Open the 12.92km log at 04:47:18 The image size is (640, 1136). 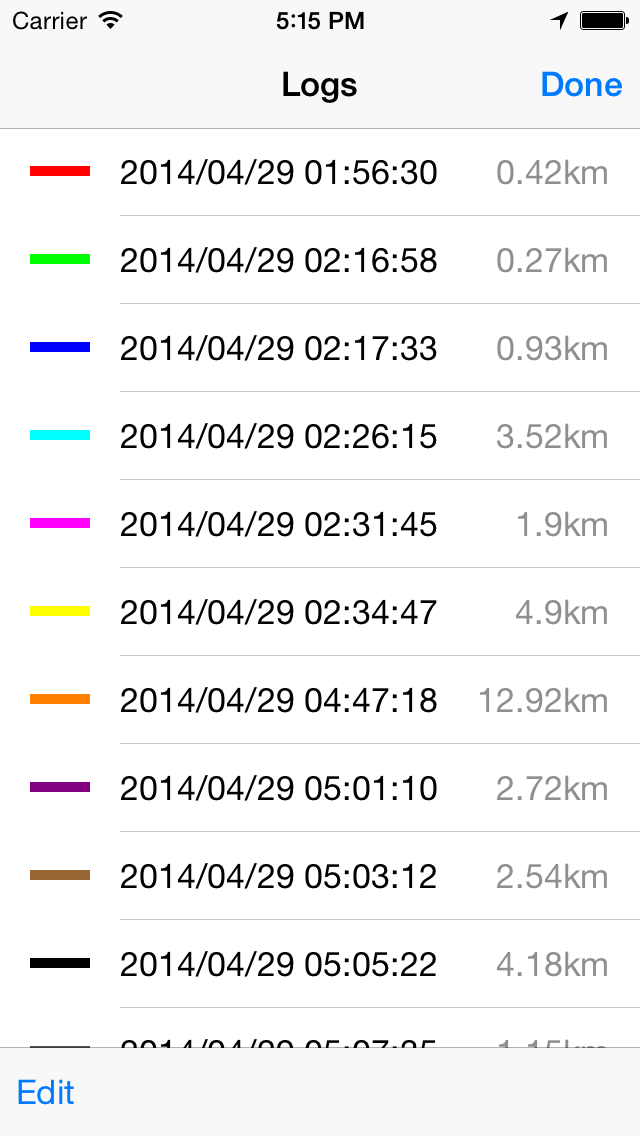(320, 700)
